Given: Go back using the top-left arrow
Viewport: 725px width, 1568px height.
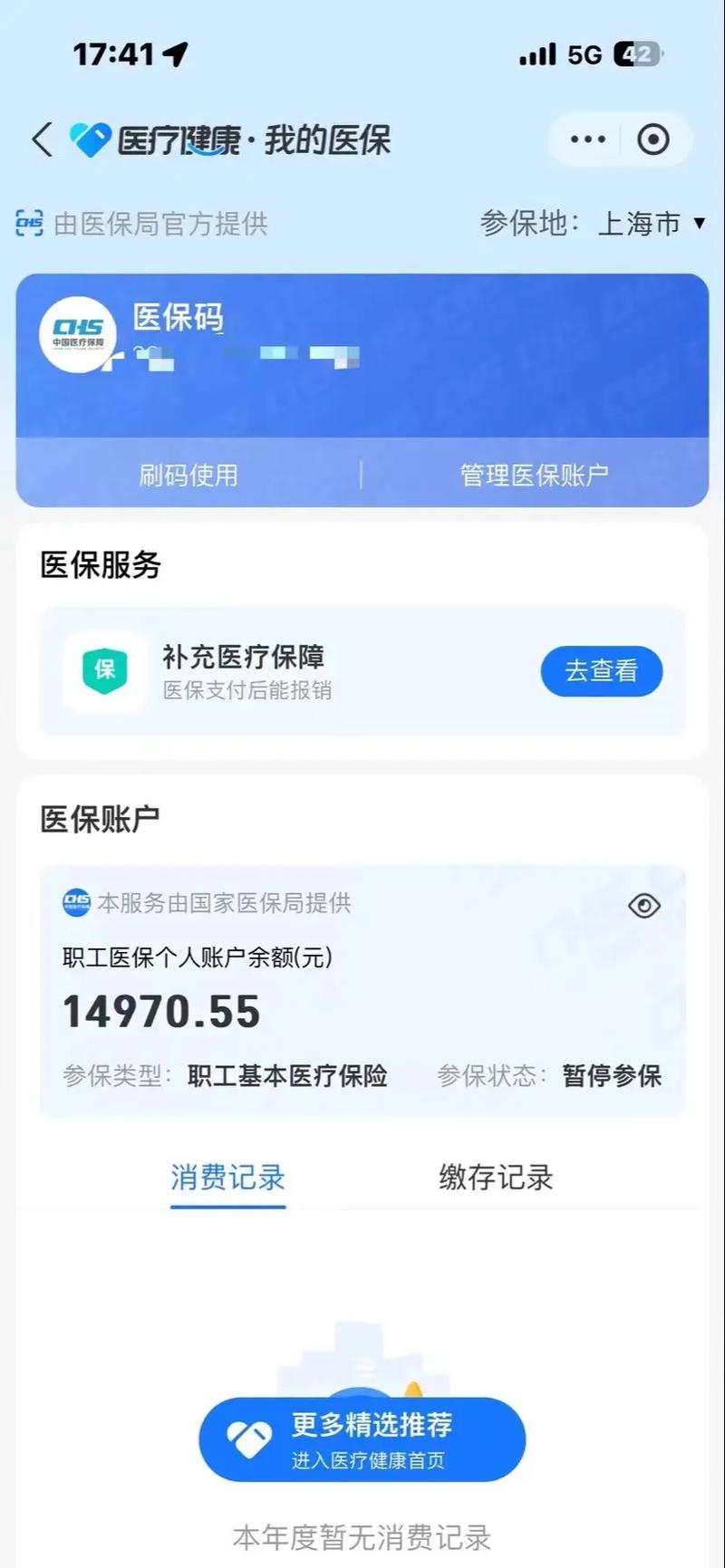Looking at the screenshot, I should (42, 140).
